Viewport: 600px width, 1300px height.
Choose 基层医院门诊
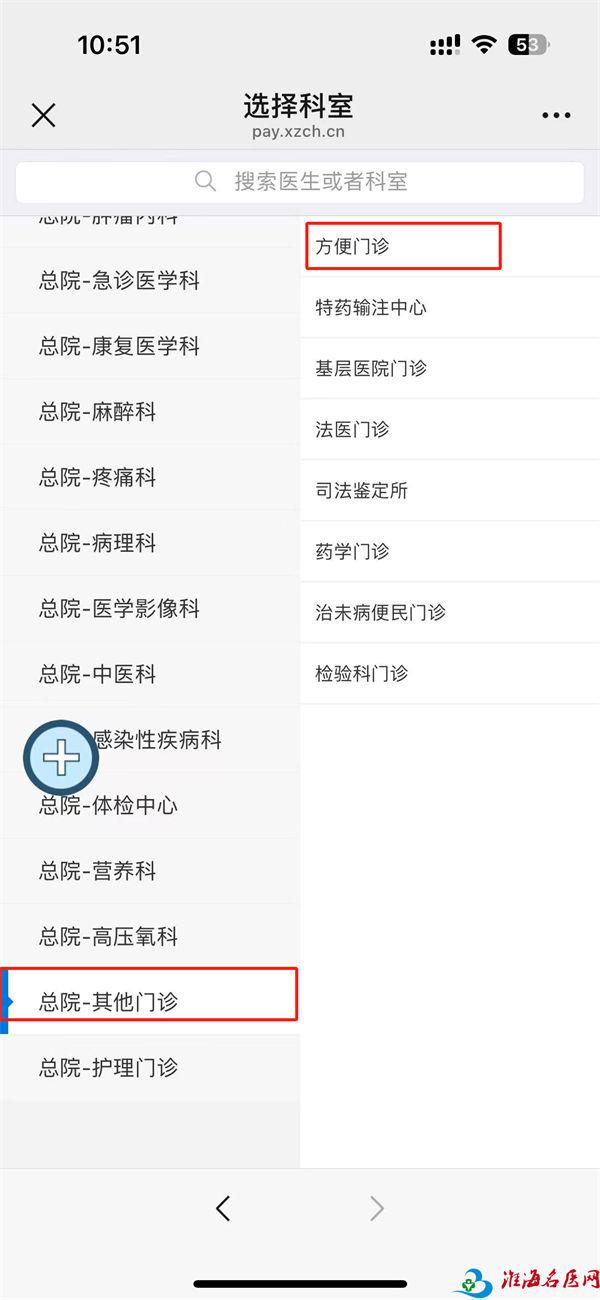pos(450,369)
